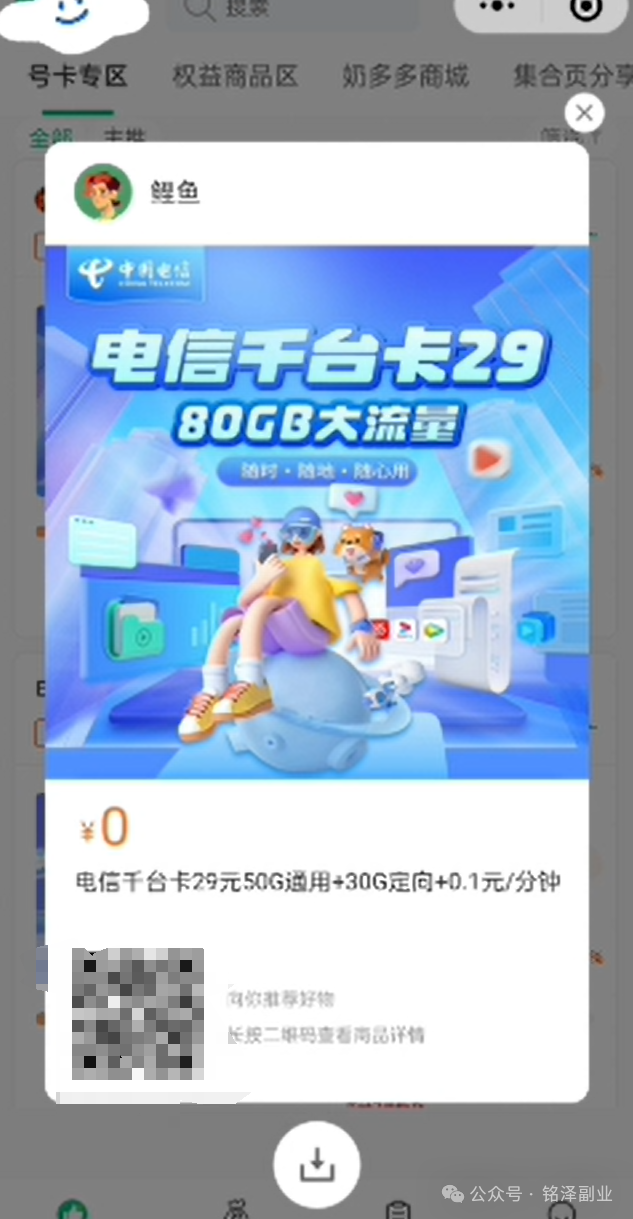The image size is (633, 1219).
Task: Tap the search box
Action: [292, 10]
